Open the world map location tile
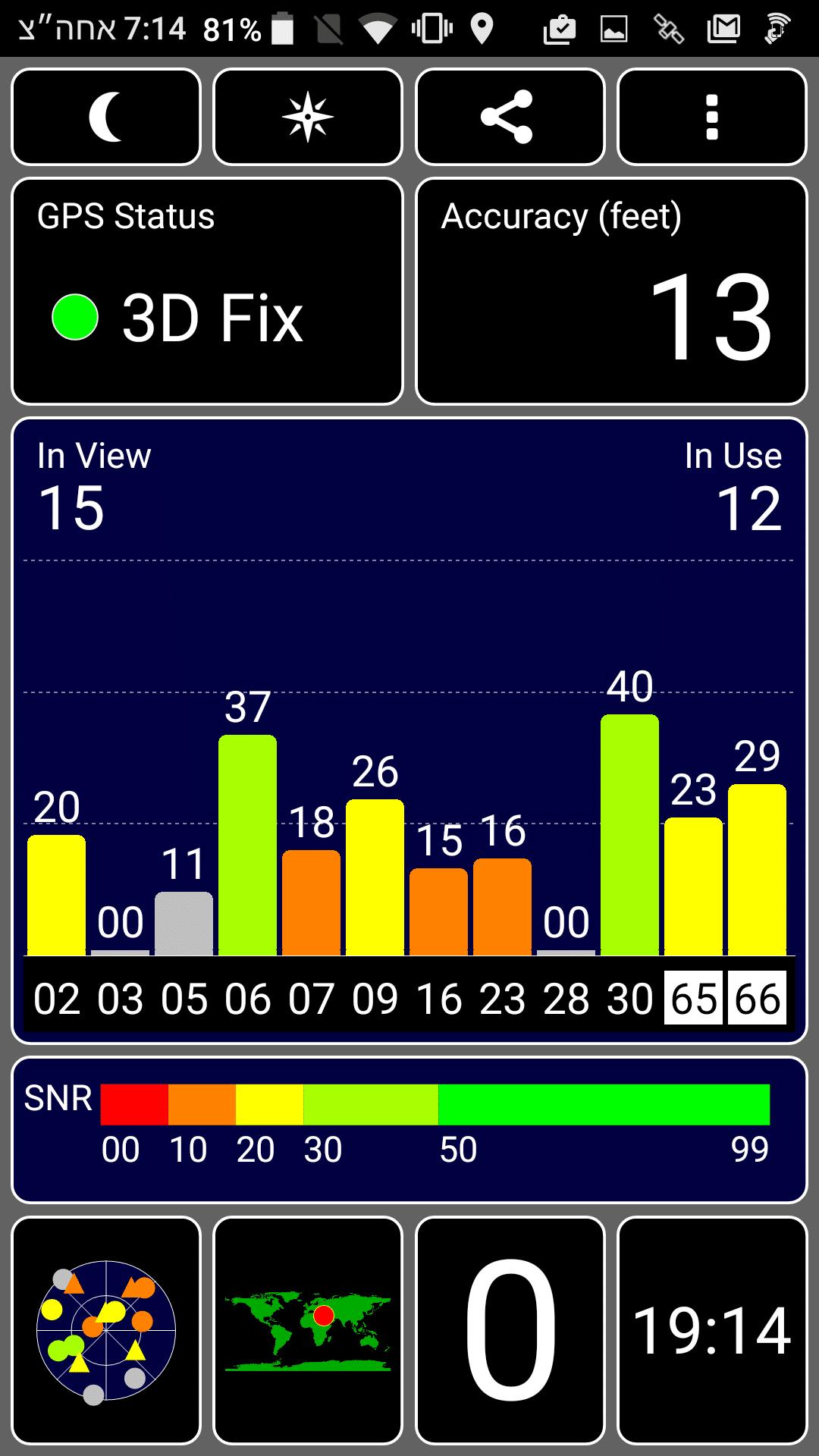819x1456 pixels. point(308,1331)
